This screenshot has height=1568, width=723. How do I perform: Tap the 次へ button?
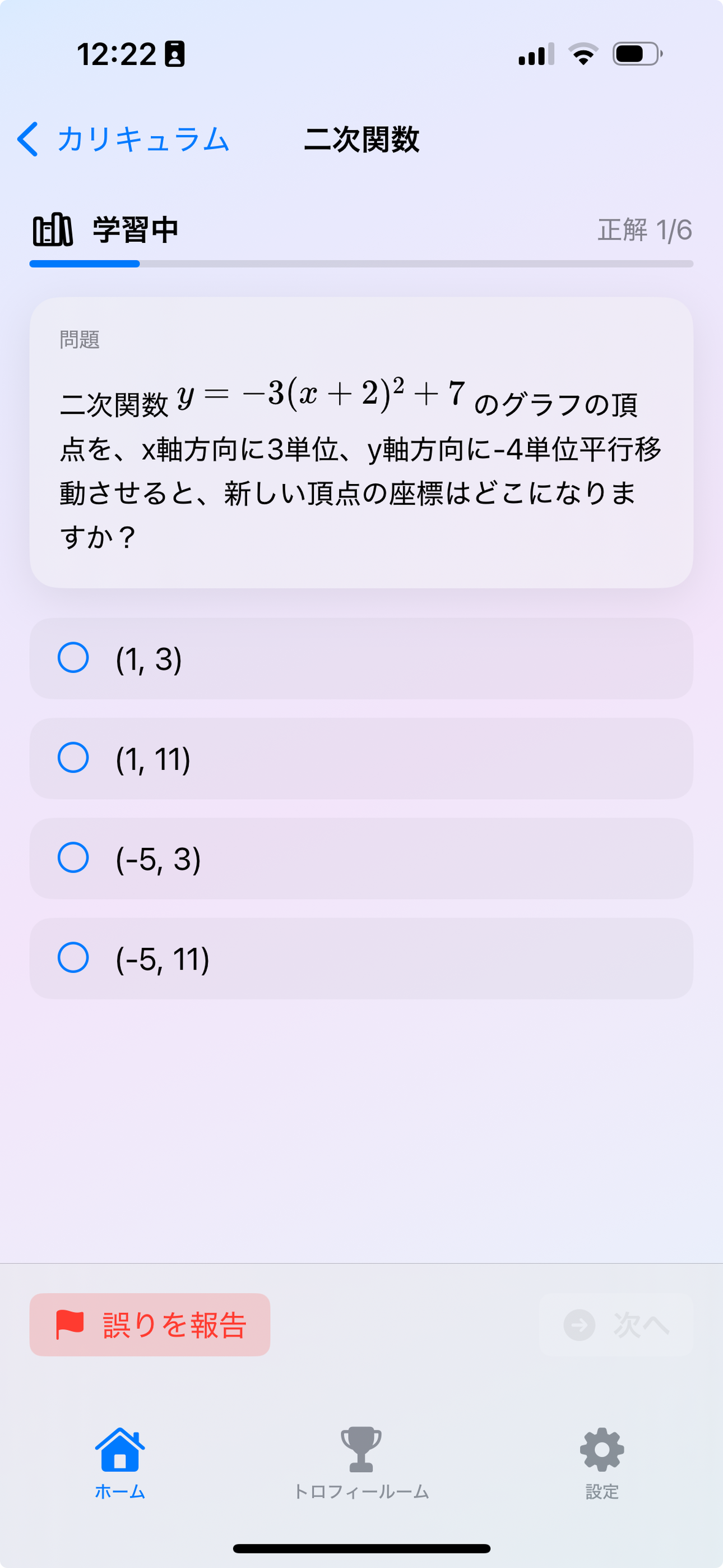(616, 1325)
